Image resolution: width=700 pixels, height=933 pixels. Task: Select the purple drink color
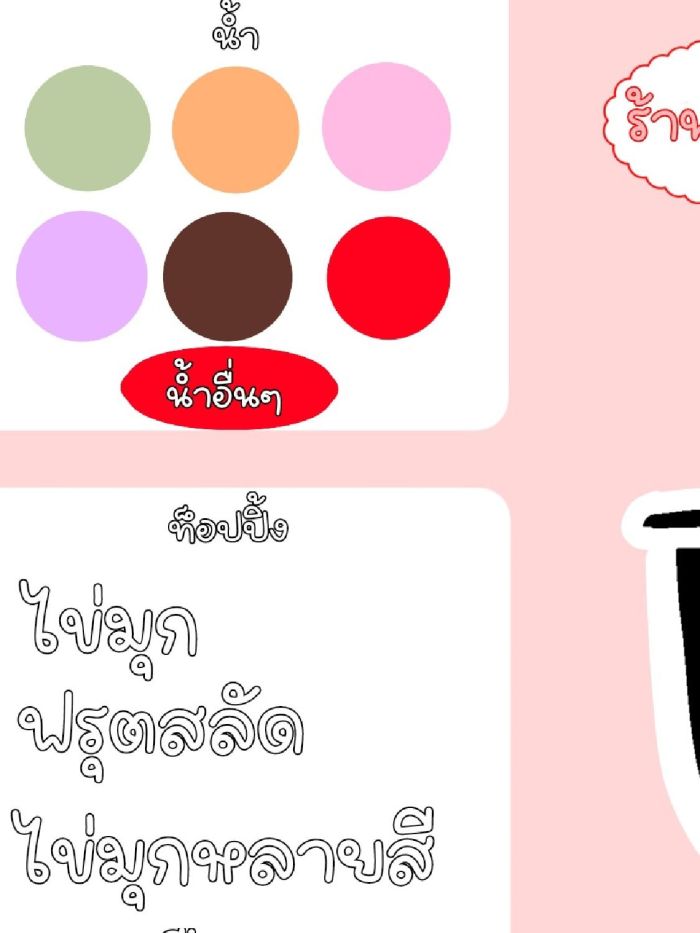(82, 276)
